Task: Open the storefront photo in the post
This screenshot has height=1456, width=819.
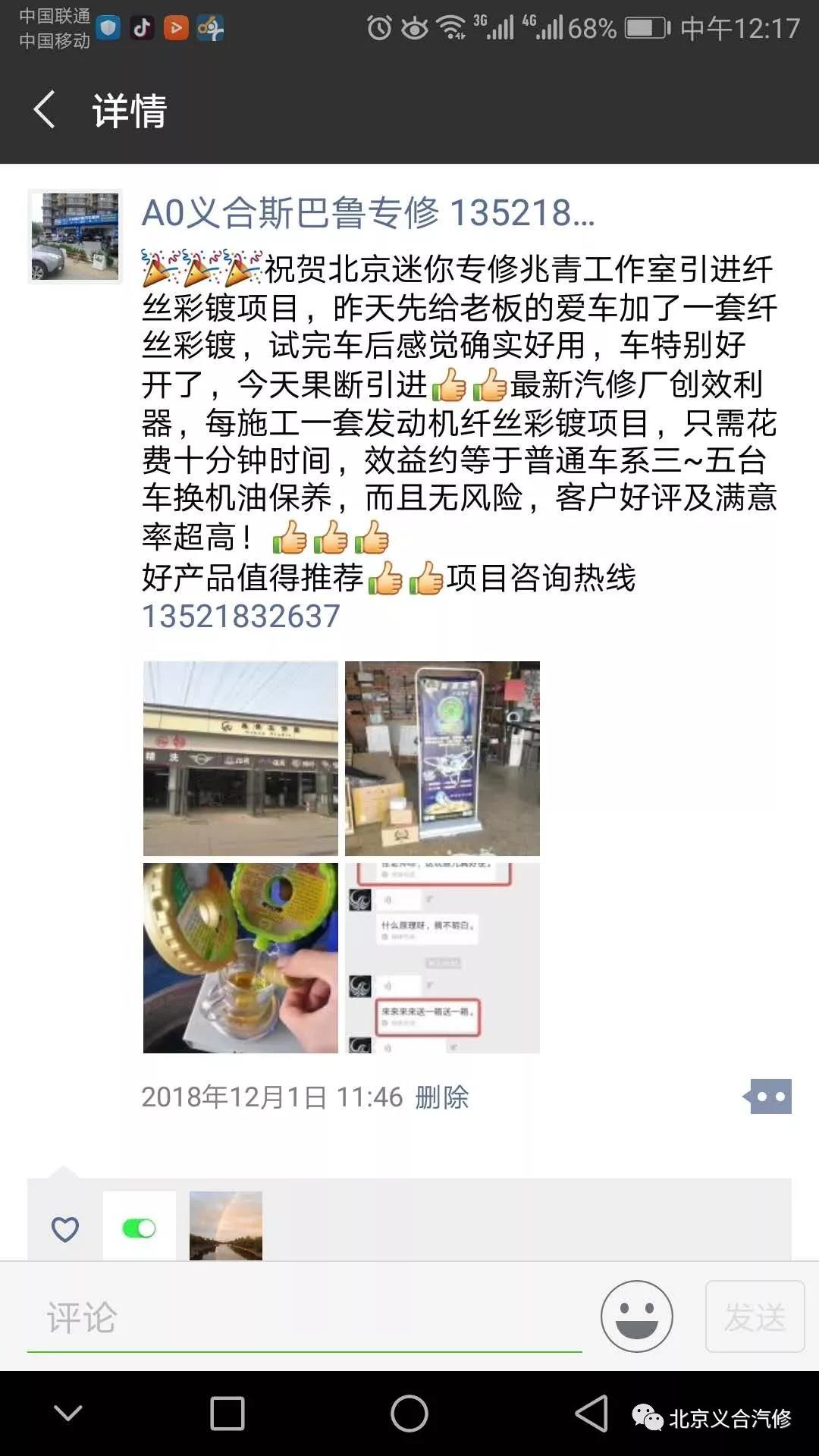Action: coord(240,758)
